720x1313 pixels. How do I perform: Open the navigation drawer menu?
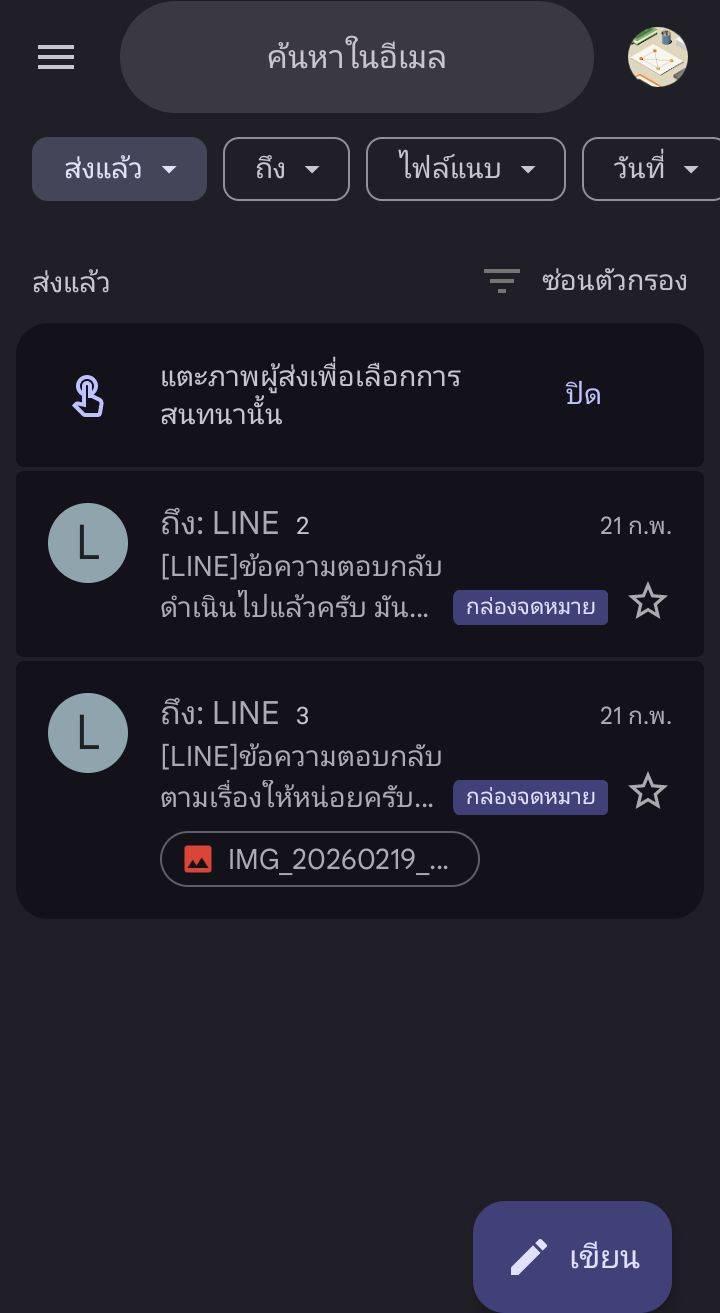tap(56, 57)
